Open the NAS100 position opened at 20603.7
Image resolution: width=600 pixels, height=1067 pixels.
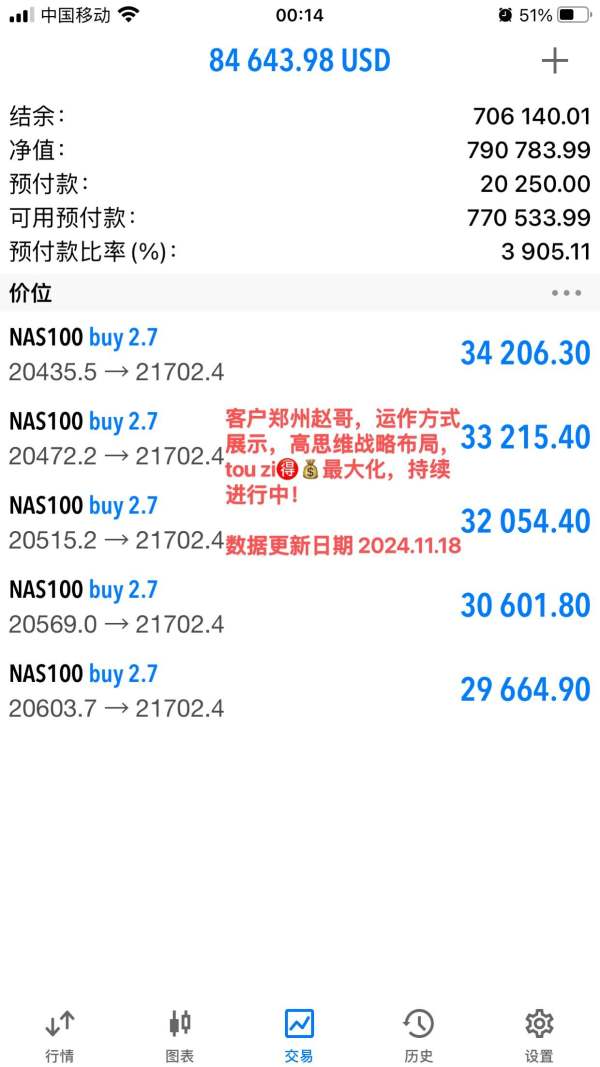[x=300, y=691]
